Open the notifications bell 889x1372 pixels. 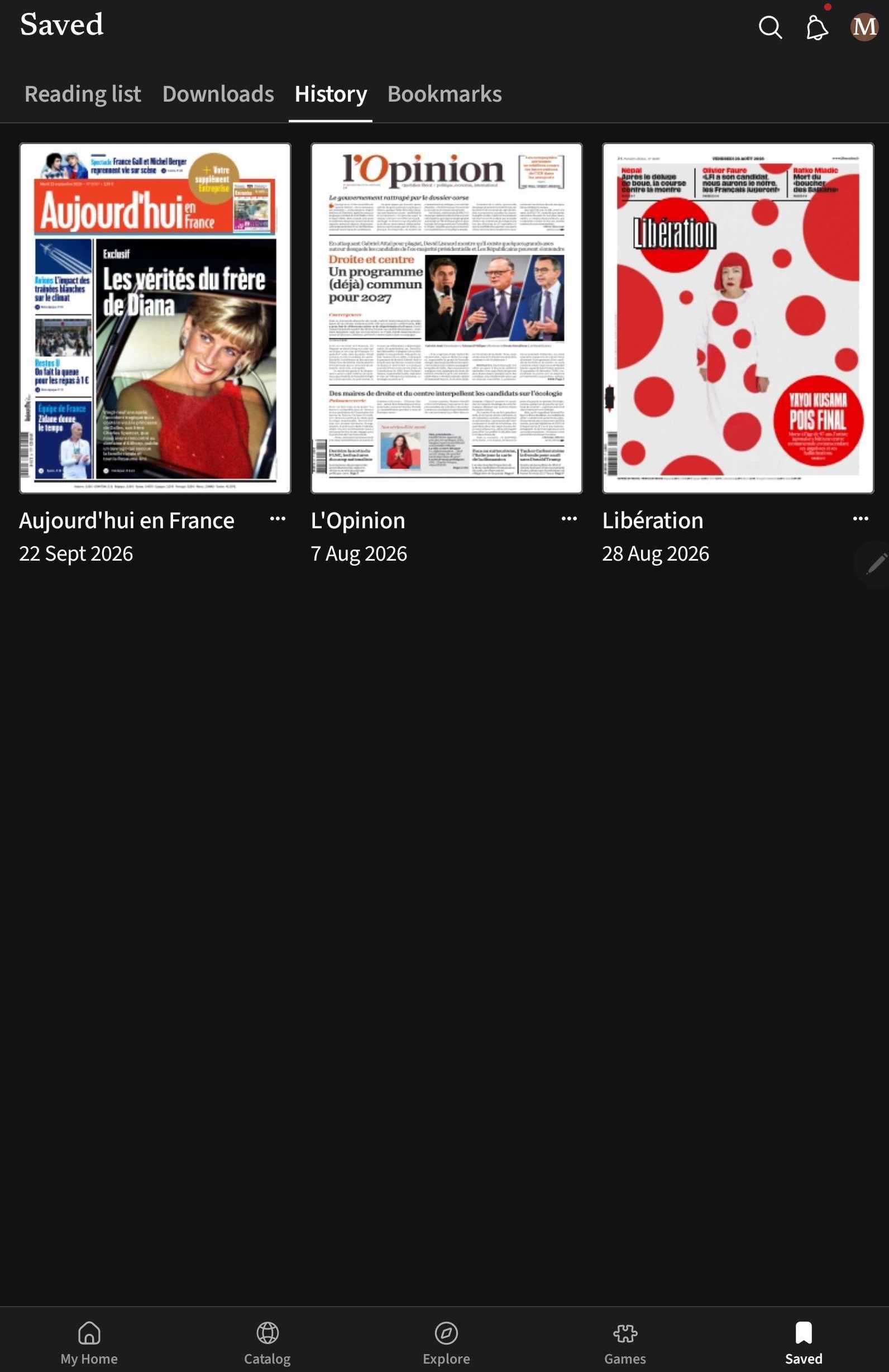coord(817,27)
